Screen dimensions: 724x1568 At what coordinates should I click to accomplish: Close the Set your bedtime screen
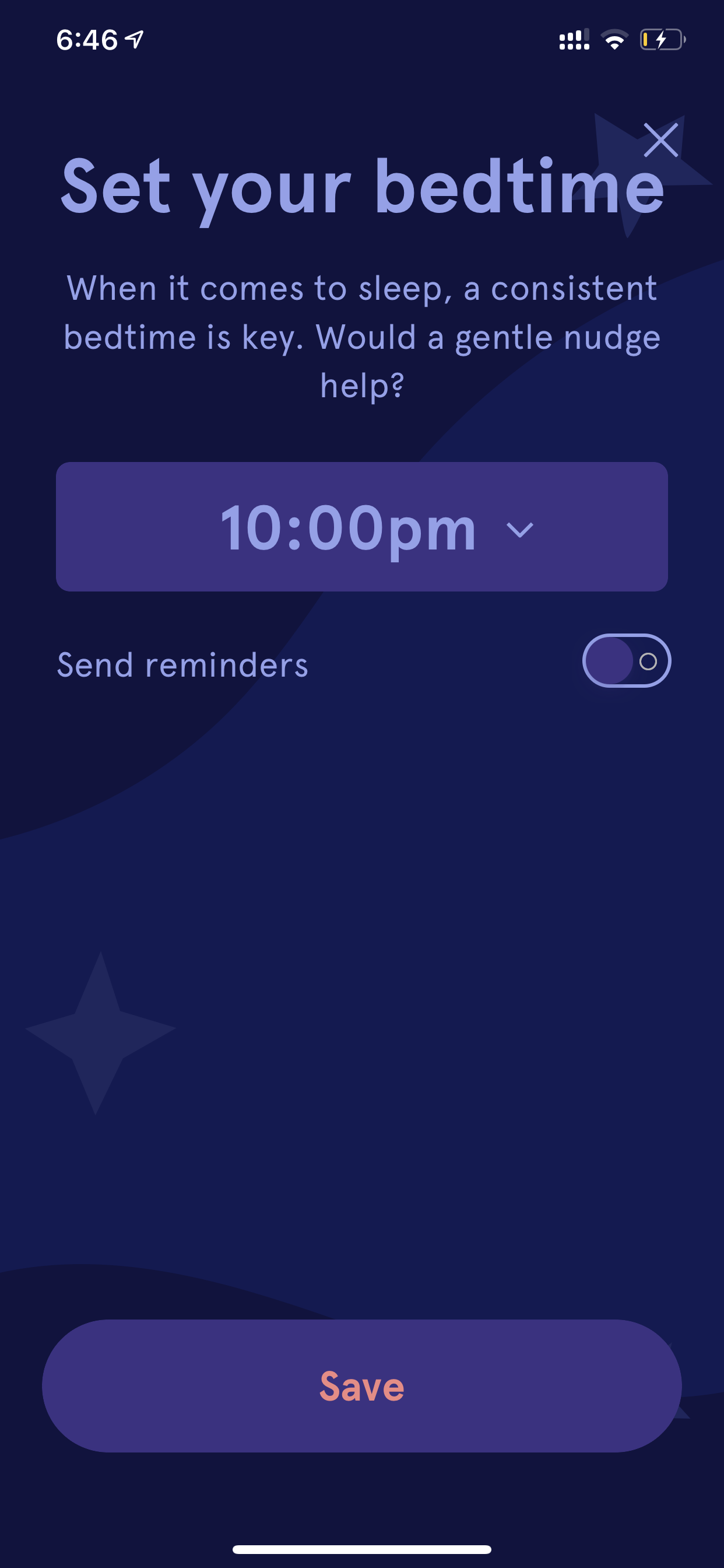[x=660, y=140]
